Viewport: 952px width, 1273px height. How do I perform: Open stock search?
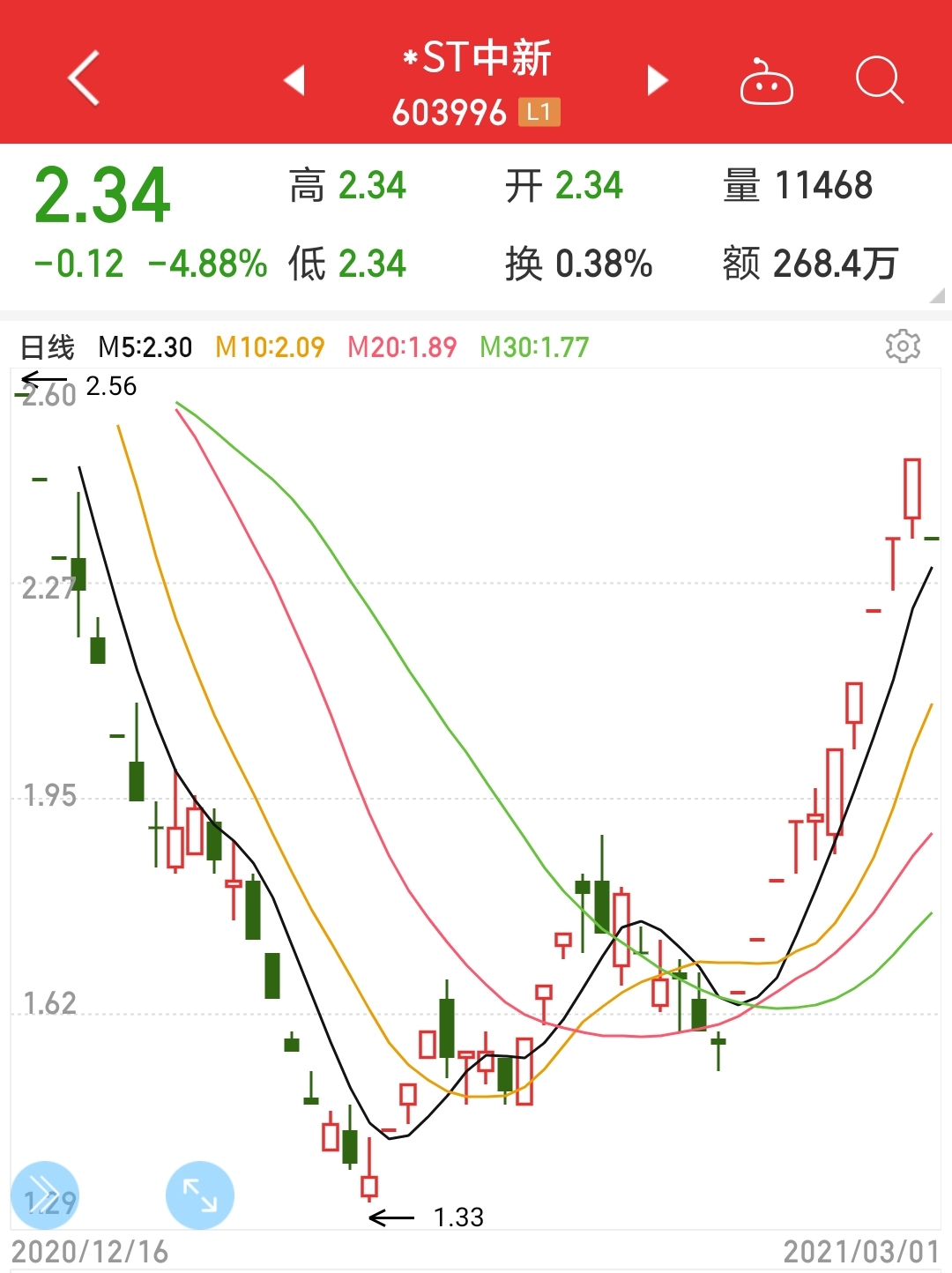pos(879,80)
